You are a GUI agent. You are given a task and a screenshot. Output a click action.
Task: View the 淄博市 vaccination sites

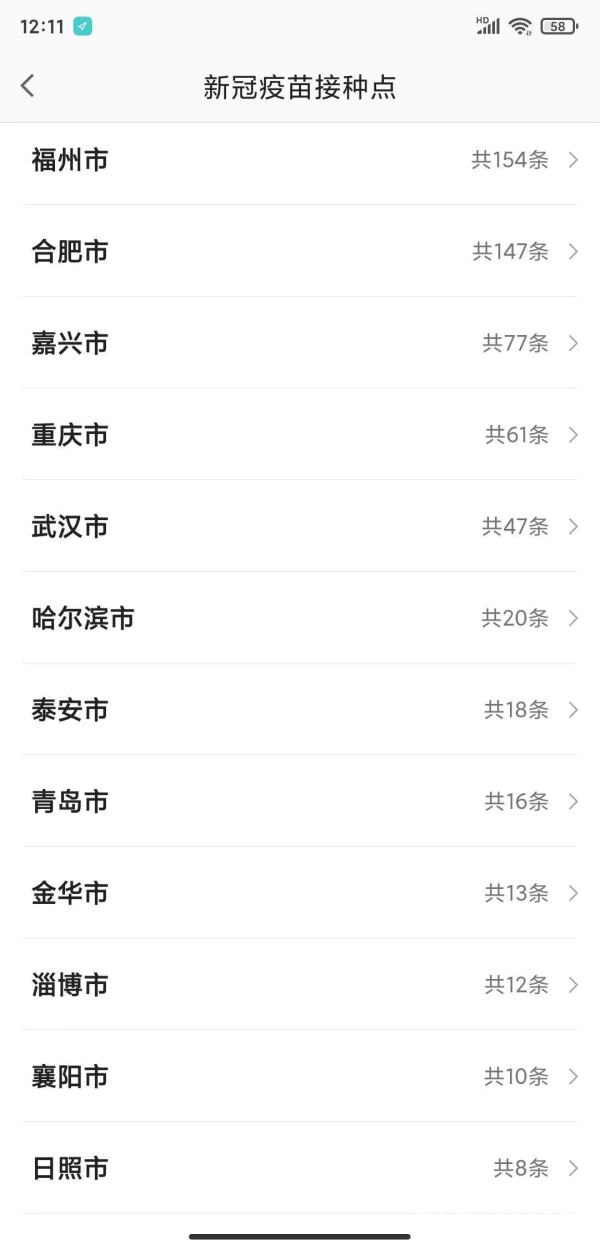click(300, 985)
